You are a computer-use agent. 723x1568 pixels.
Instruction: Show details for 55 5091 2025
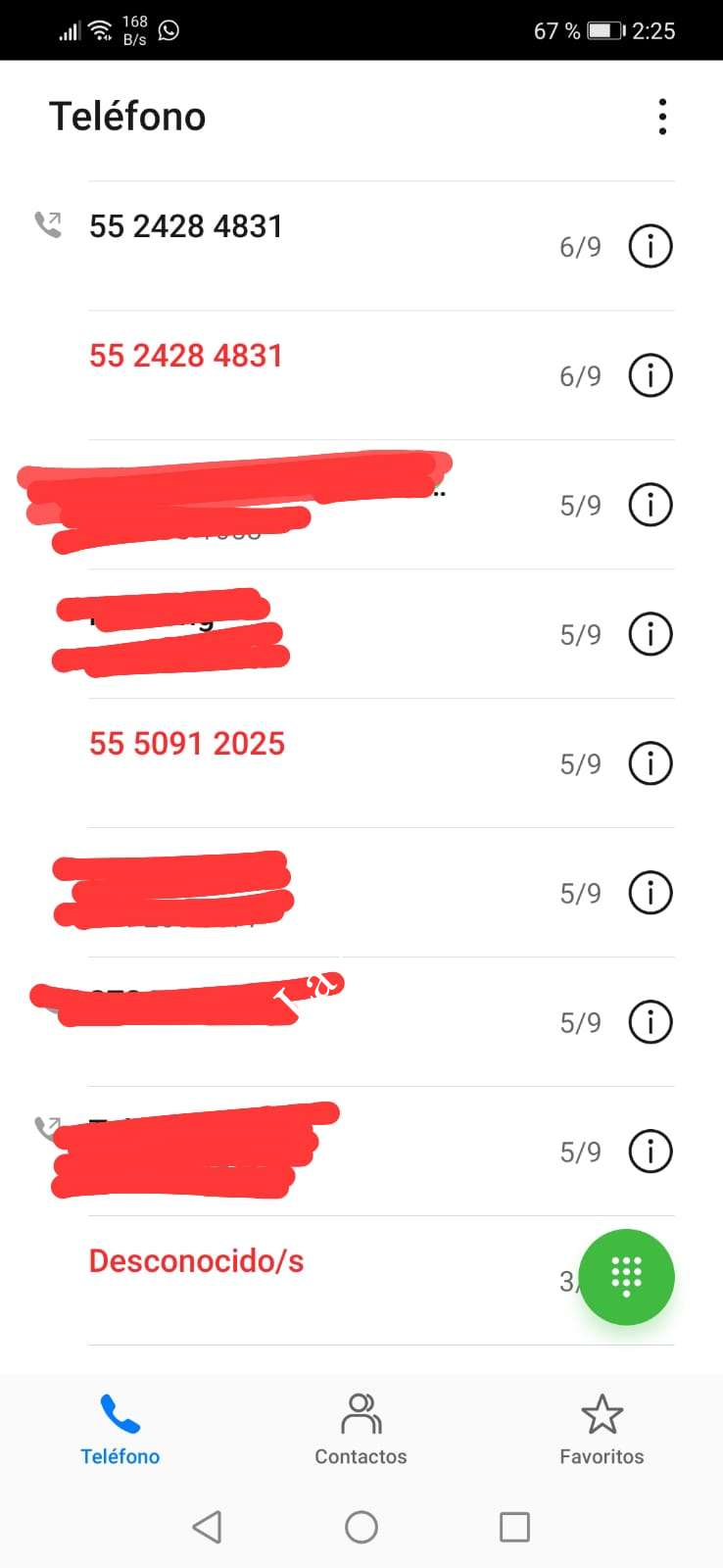[651, 763]
